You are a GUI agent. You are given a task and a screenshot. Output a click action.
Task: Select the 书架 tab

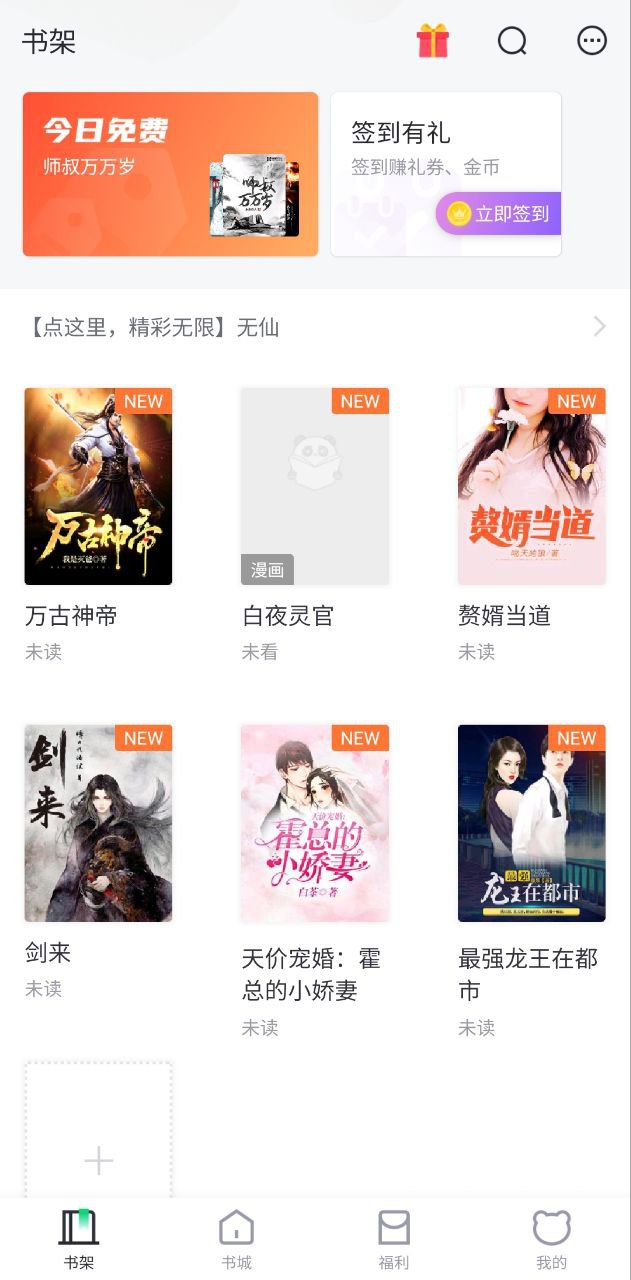[79, 1238]
